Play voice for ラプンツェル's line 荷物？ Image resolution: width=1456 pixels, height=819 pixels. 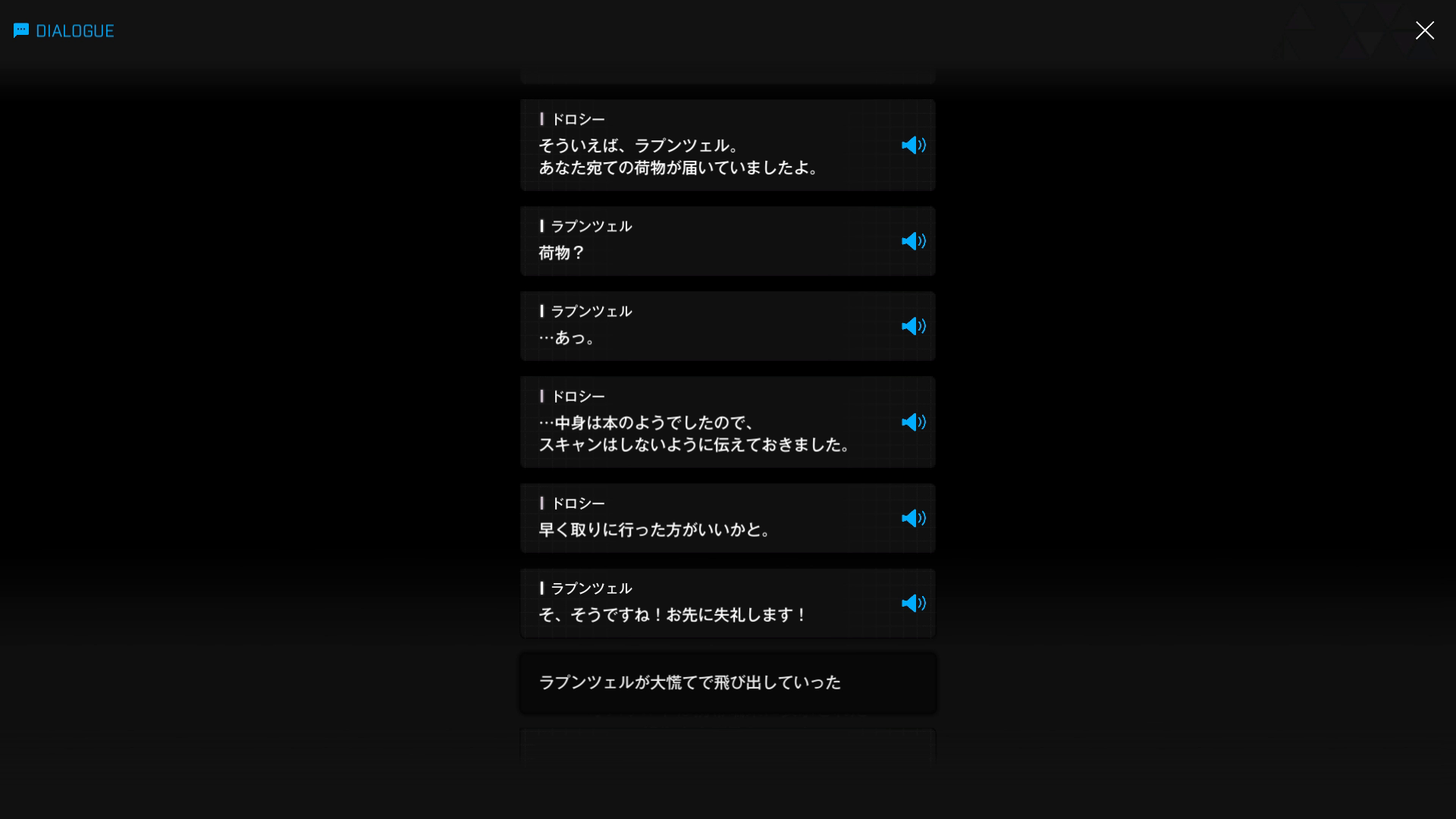pos(913,241)
